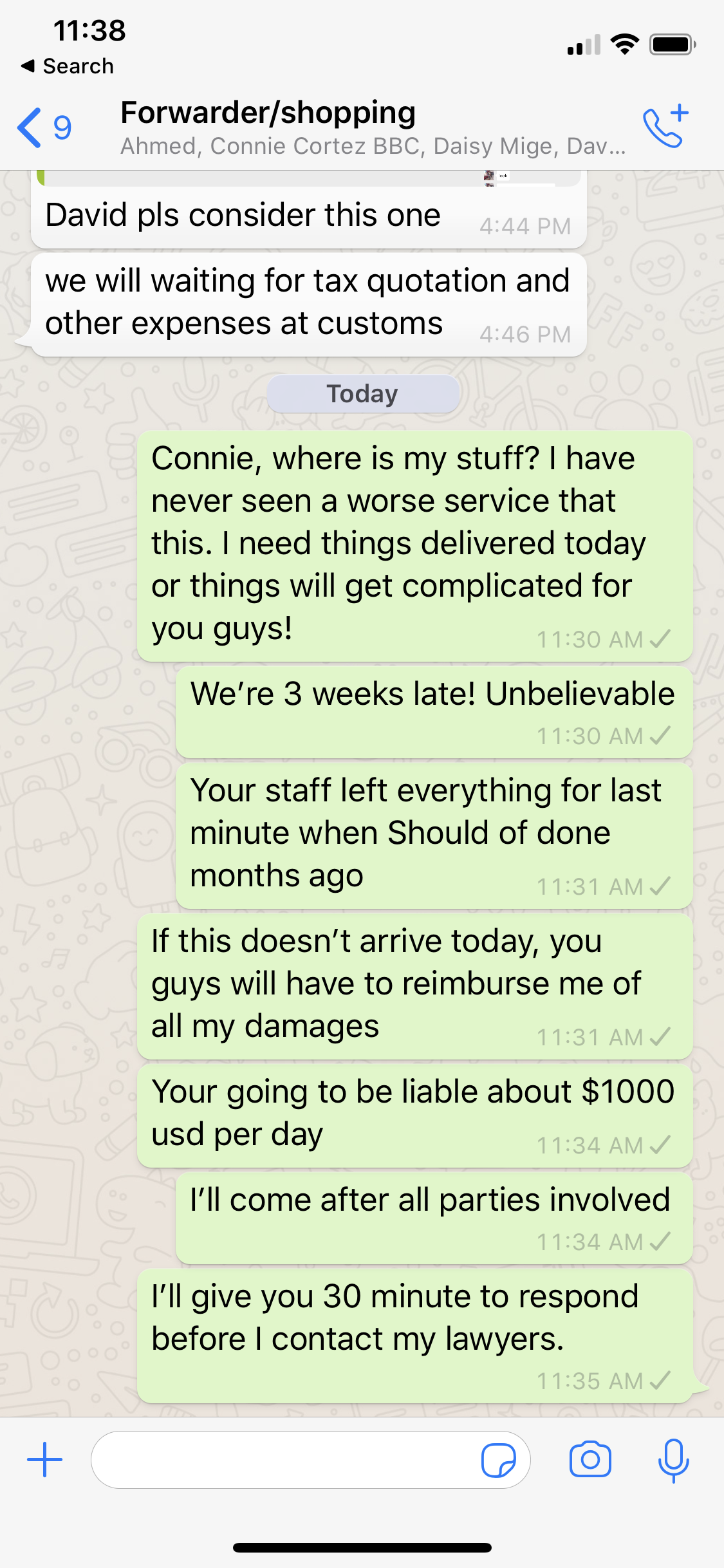Open Forwarder/shopping group info
Screen dimensions: 724x1568
pos(372,127)
